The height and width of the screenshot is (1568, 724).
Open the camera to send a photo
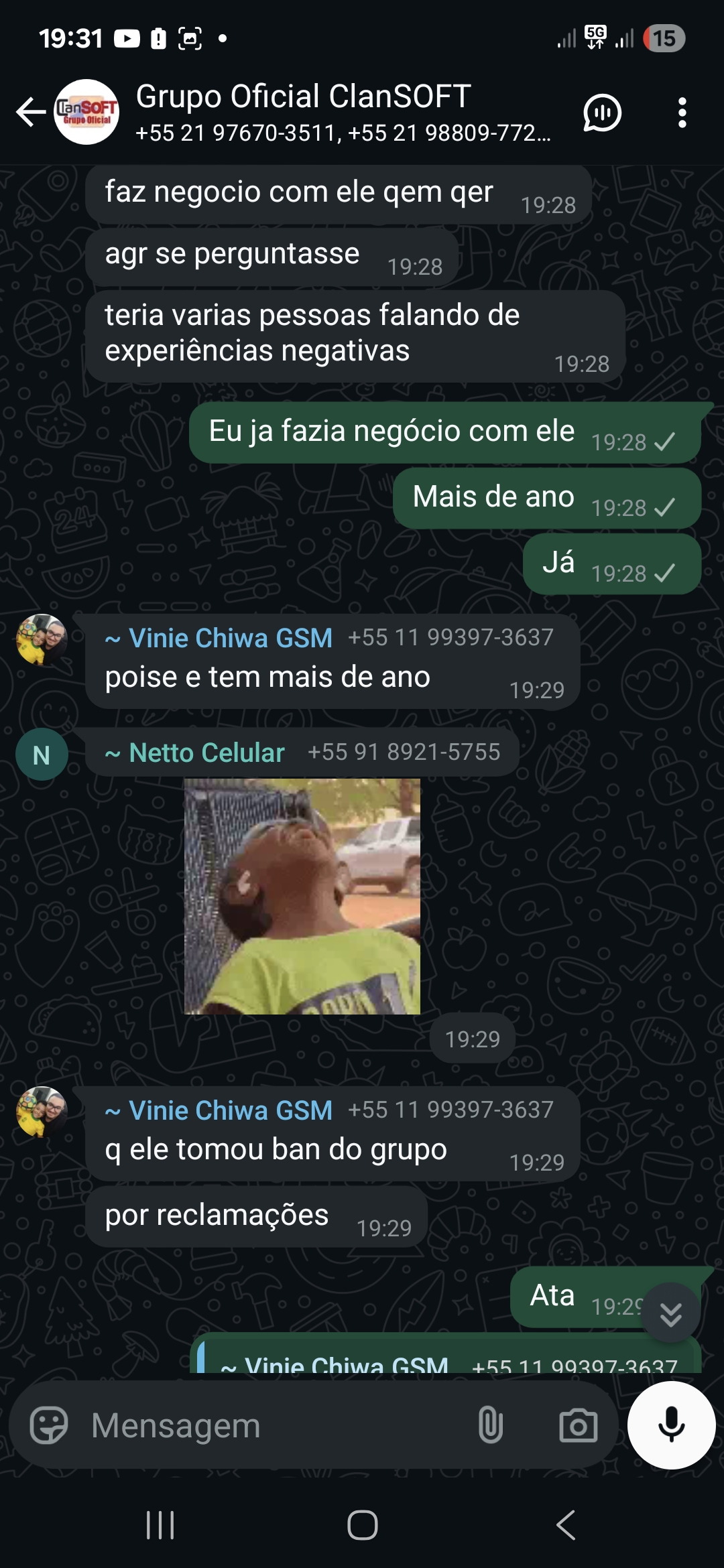[x=578, y=1425]
